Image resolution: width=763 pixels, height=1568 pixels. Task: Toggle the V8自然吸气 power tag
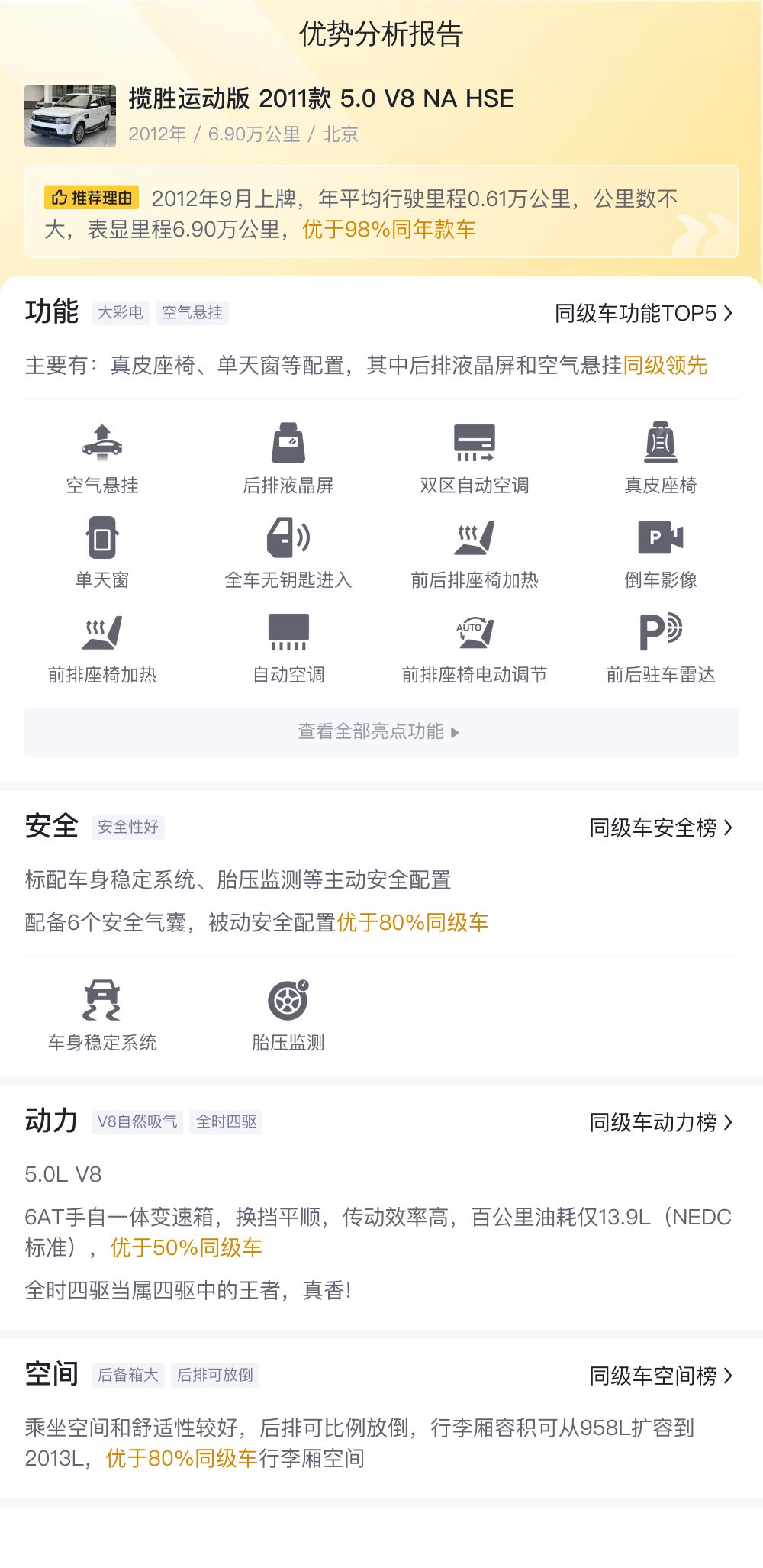click(137, 1123)
